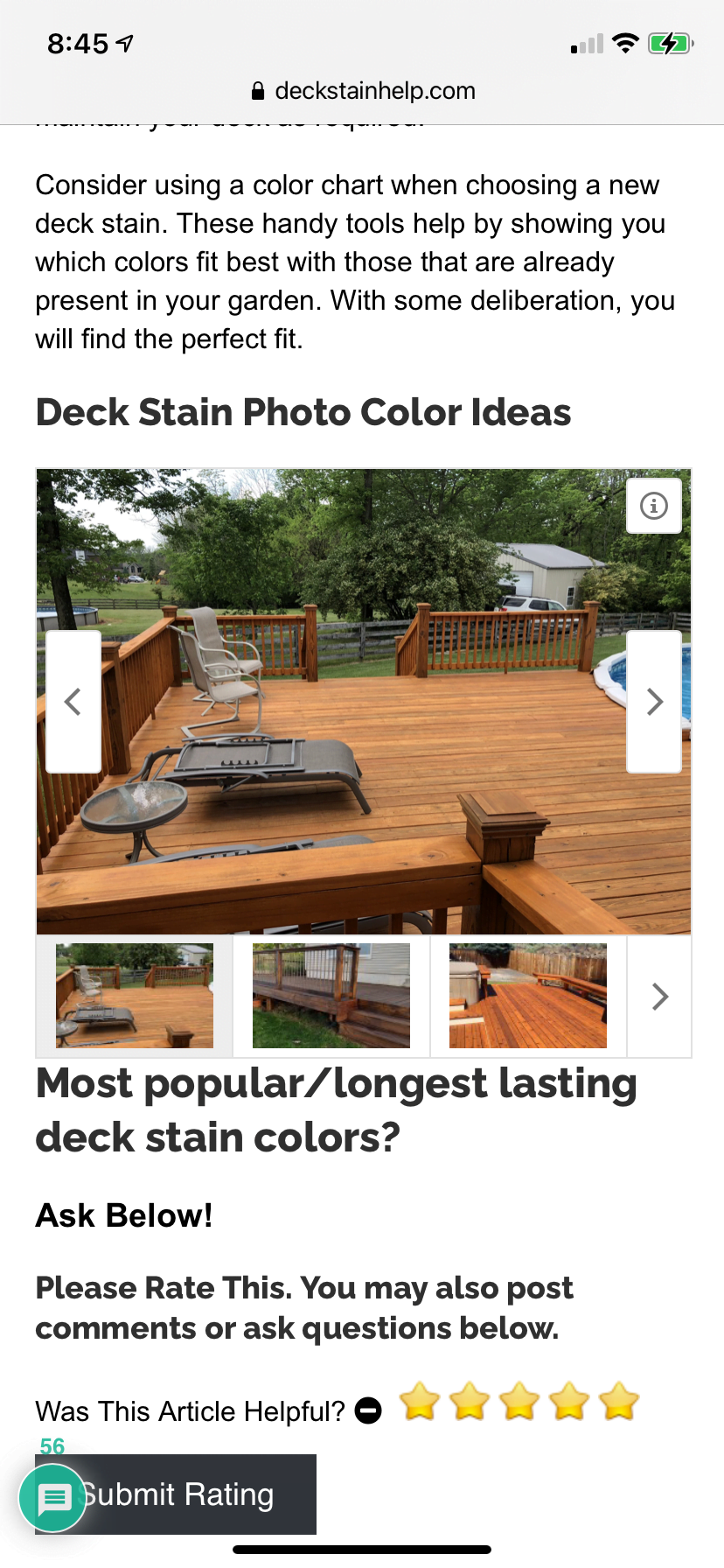Click the previous image arrow on carousel
This screenshot has width=724, height=1568.
[x=73, y=701]
